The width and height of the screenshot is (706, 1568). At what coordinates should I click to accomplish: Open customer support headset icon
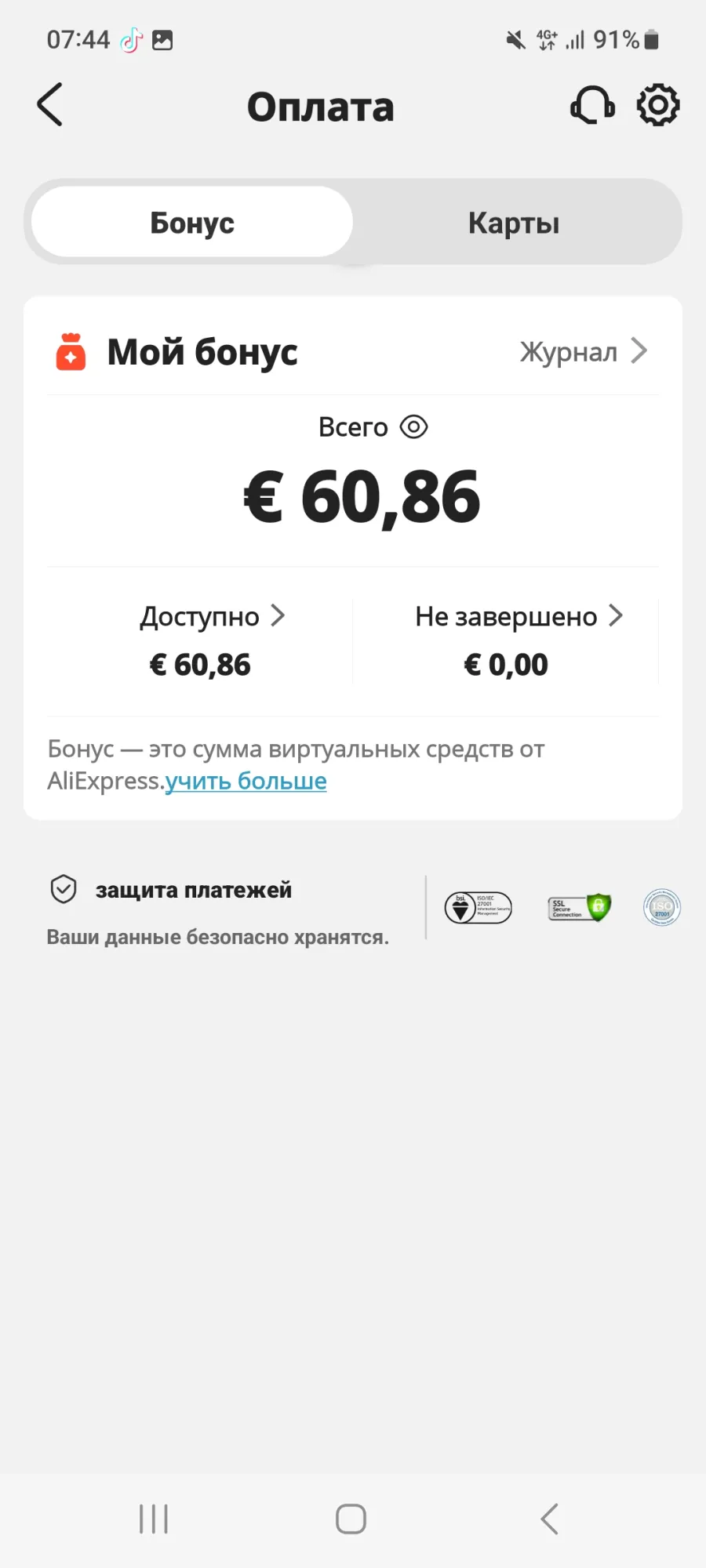tap(592, 105)
